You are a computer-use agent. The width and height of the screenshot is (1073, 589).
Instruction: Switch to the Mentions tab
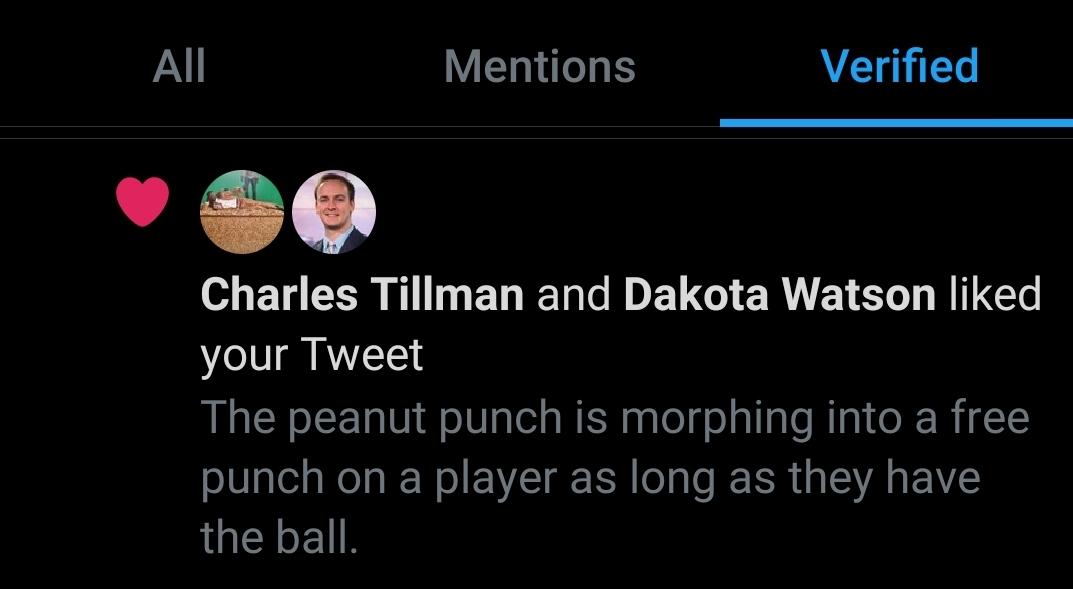tap(539, 67)
